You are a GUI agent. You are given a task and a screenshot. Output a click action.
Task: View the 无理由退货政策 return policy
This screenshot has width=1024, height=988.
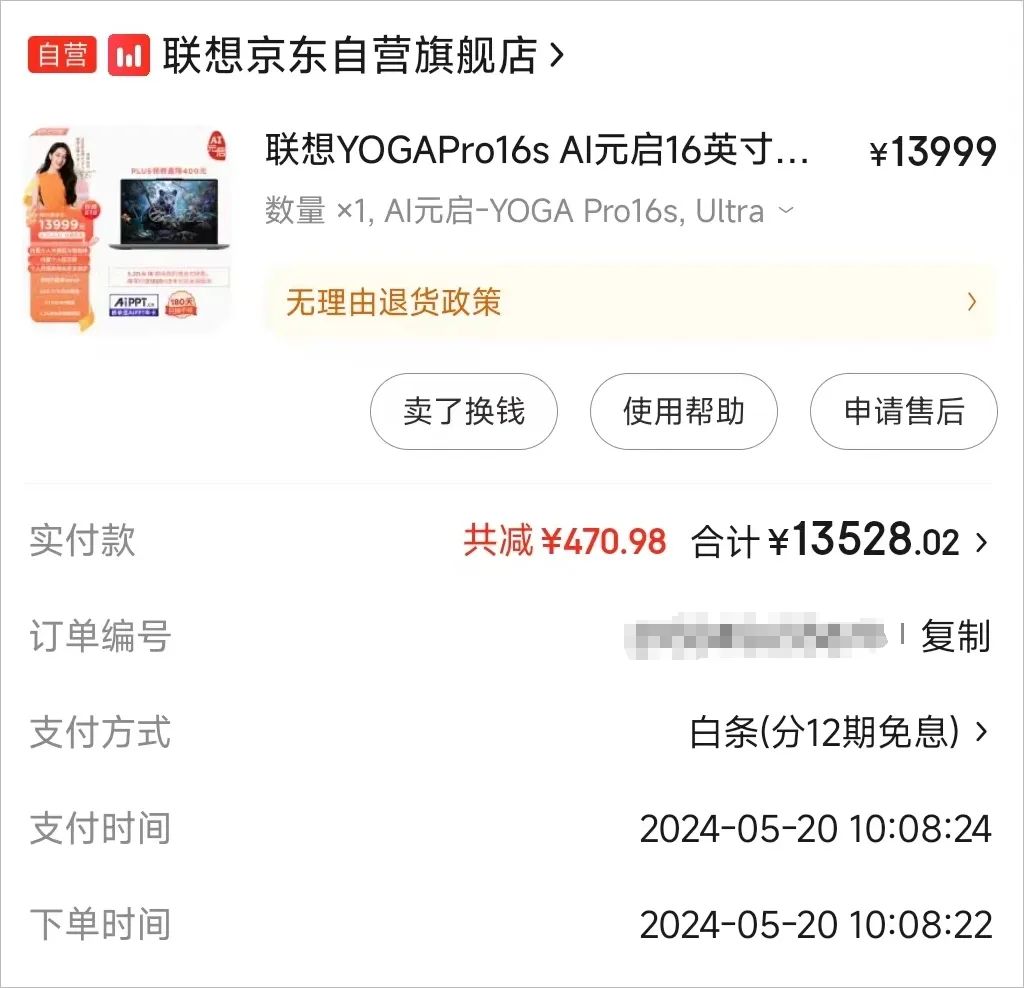click(x=630, y=302)
